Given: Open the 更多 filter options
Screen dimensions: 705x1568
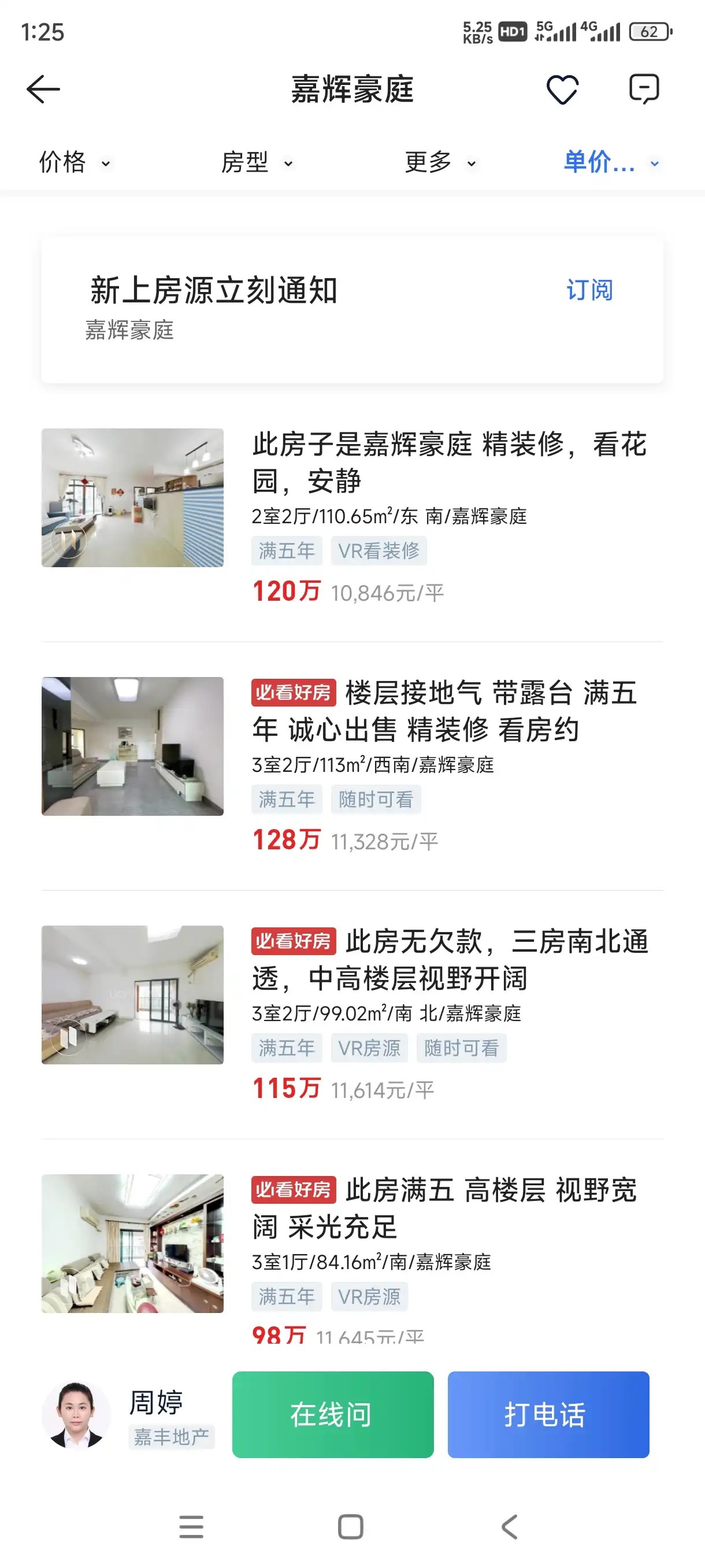Looking at the screenshot, I should (440, 162).
